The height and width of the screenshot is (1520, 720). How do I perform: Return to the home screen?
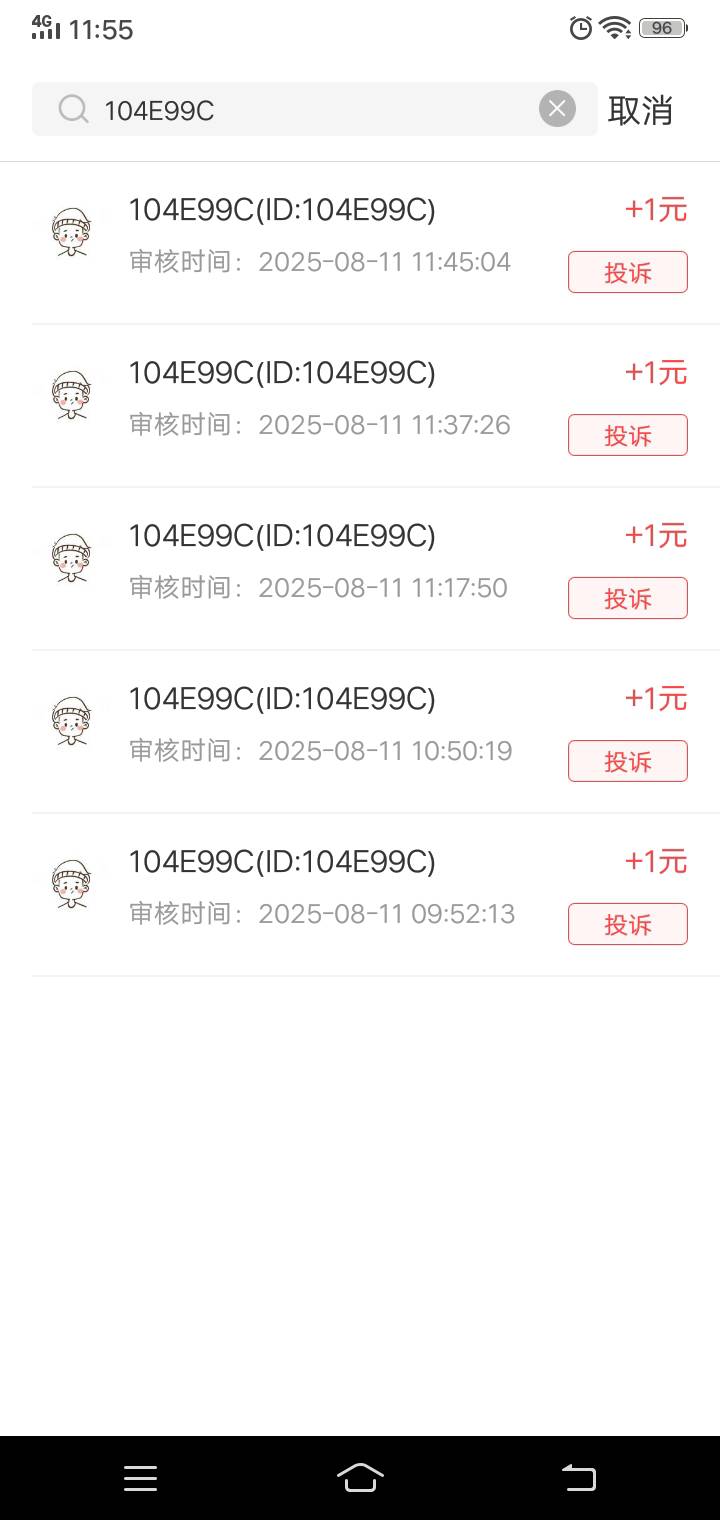tap(360, 1477)
